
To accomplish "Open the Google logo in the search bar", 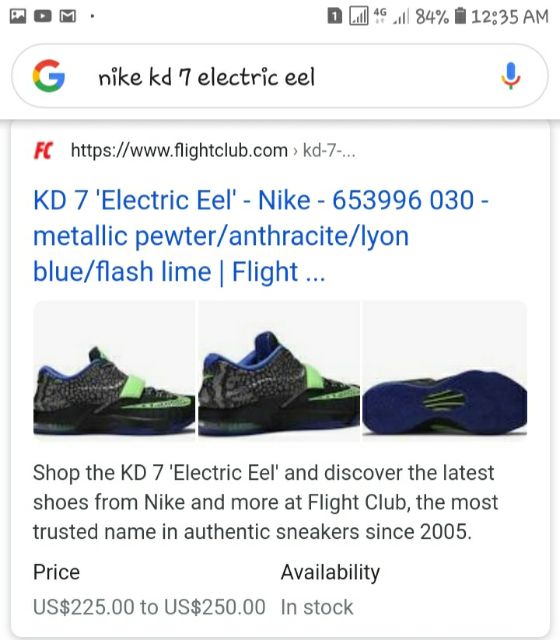I will point(49,76).
